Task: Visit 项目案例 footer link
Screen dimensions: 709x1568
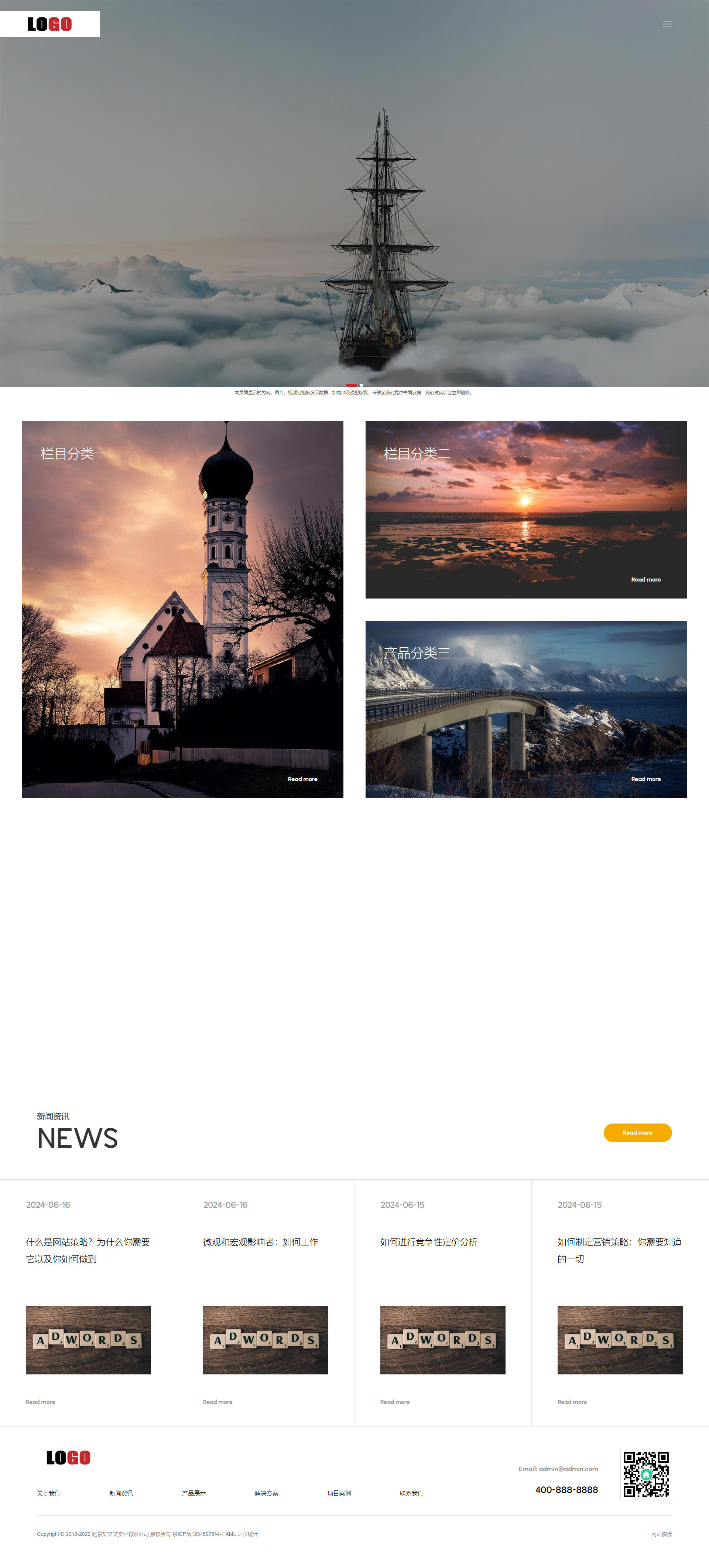Action: click(x=339, y=1493)
